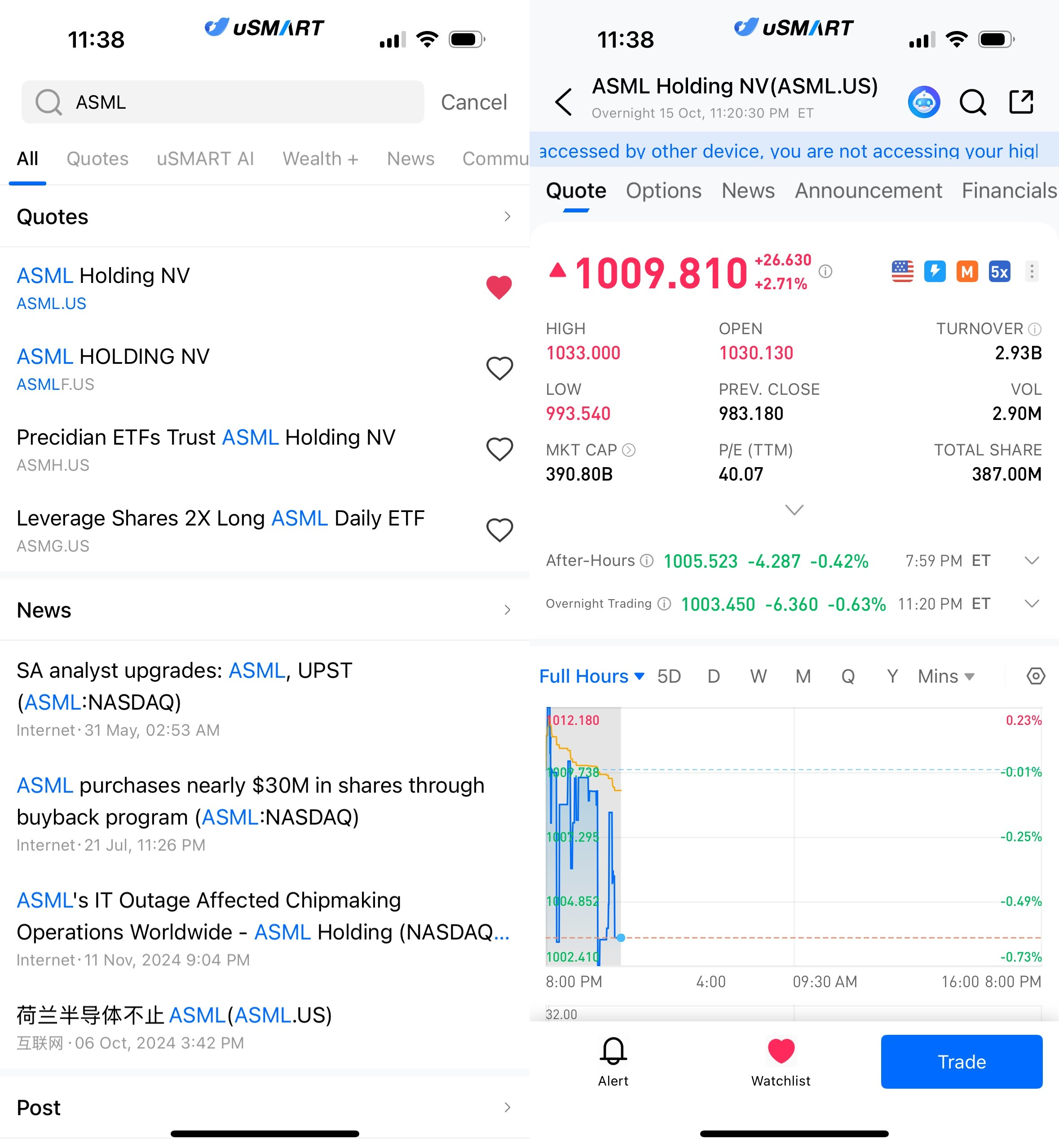Open the Full Hours chart dropdown

[x=591, y=676]
